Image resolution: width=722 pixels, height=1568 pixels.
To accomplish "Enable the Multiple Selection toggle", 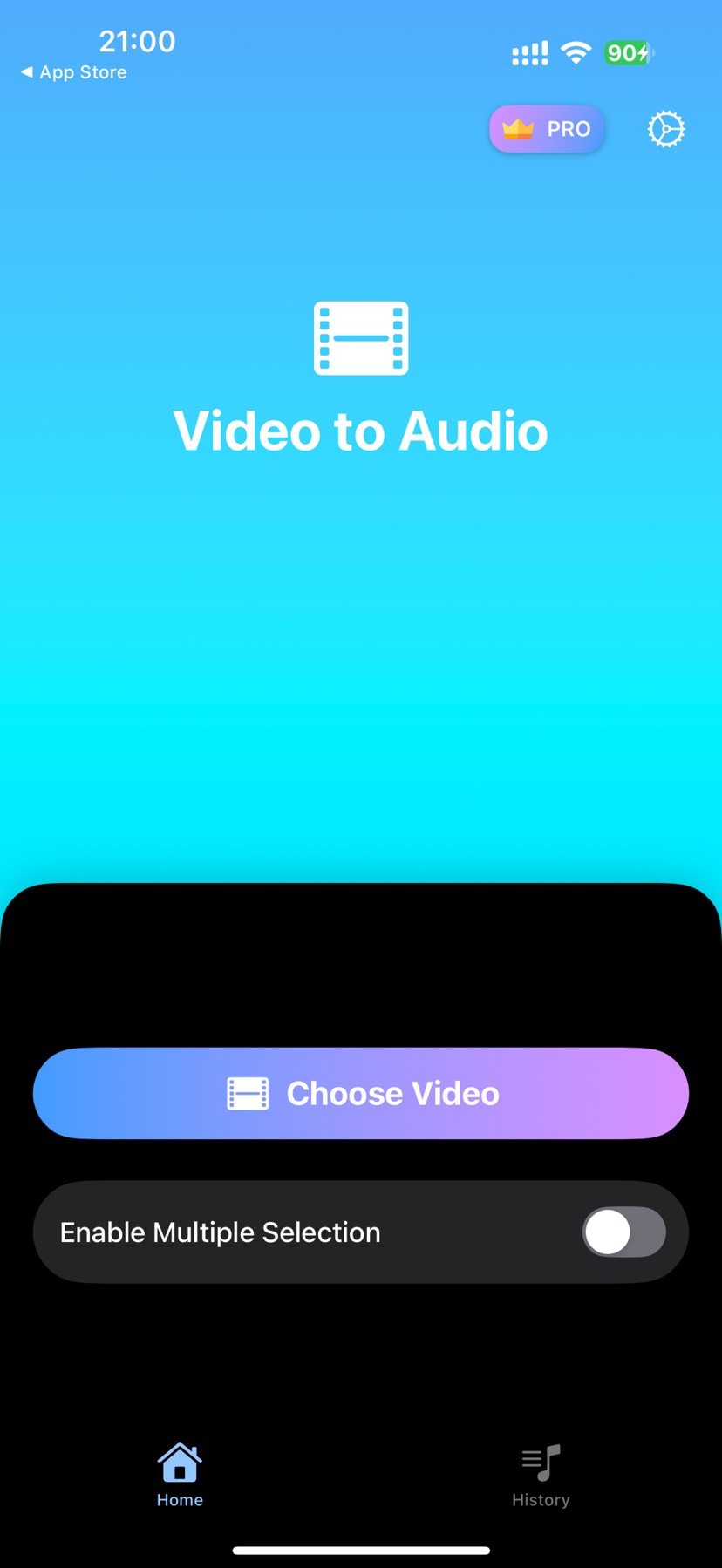I will click(623, 1232).
